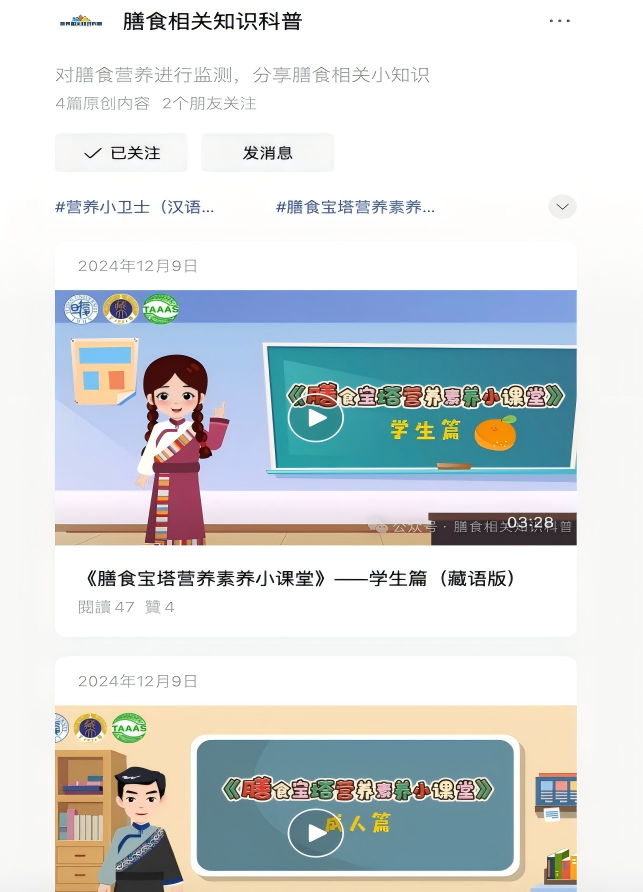Open the #膳食宝塔营养素养 topic tag
The image size is (643, 892).
pos(355,207)
